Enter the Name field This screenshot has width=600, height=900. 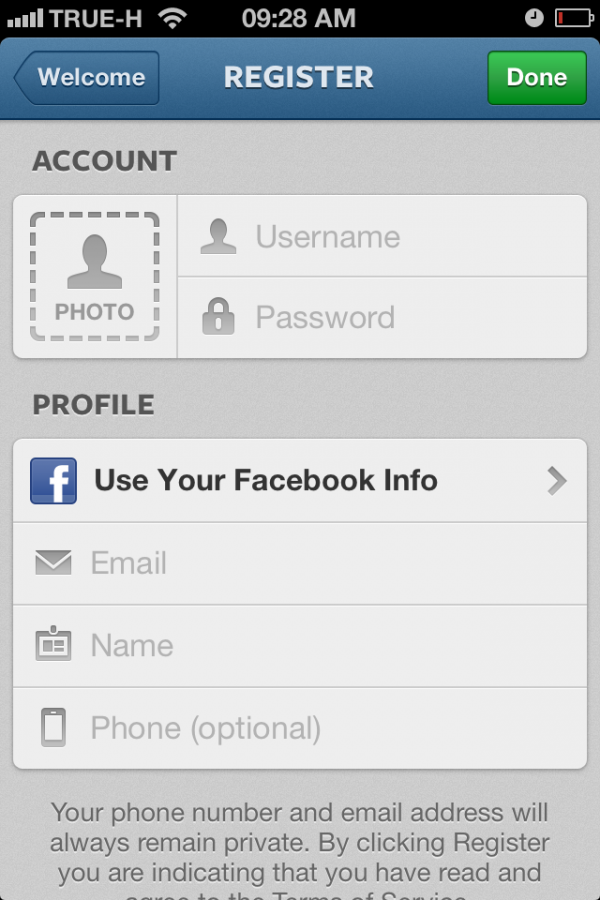[x=300, y=645]
